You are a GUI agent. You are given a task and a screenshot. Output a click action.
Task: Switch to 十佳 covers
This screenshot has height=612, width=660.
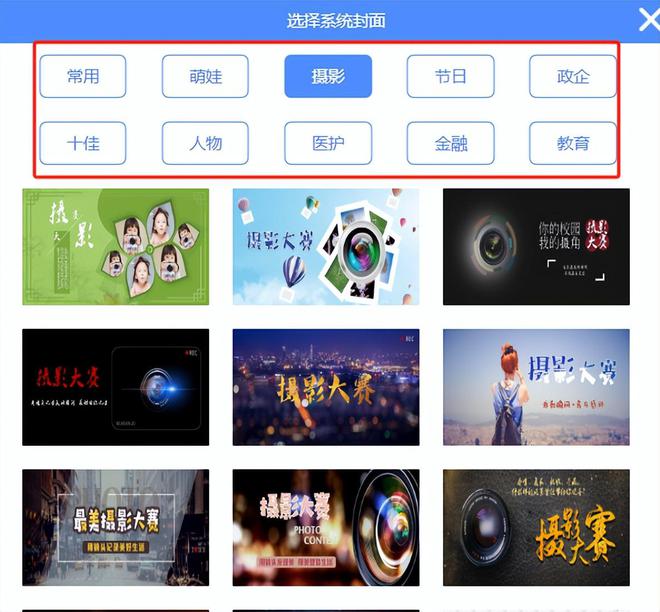[83, 143]
